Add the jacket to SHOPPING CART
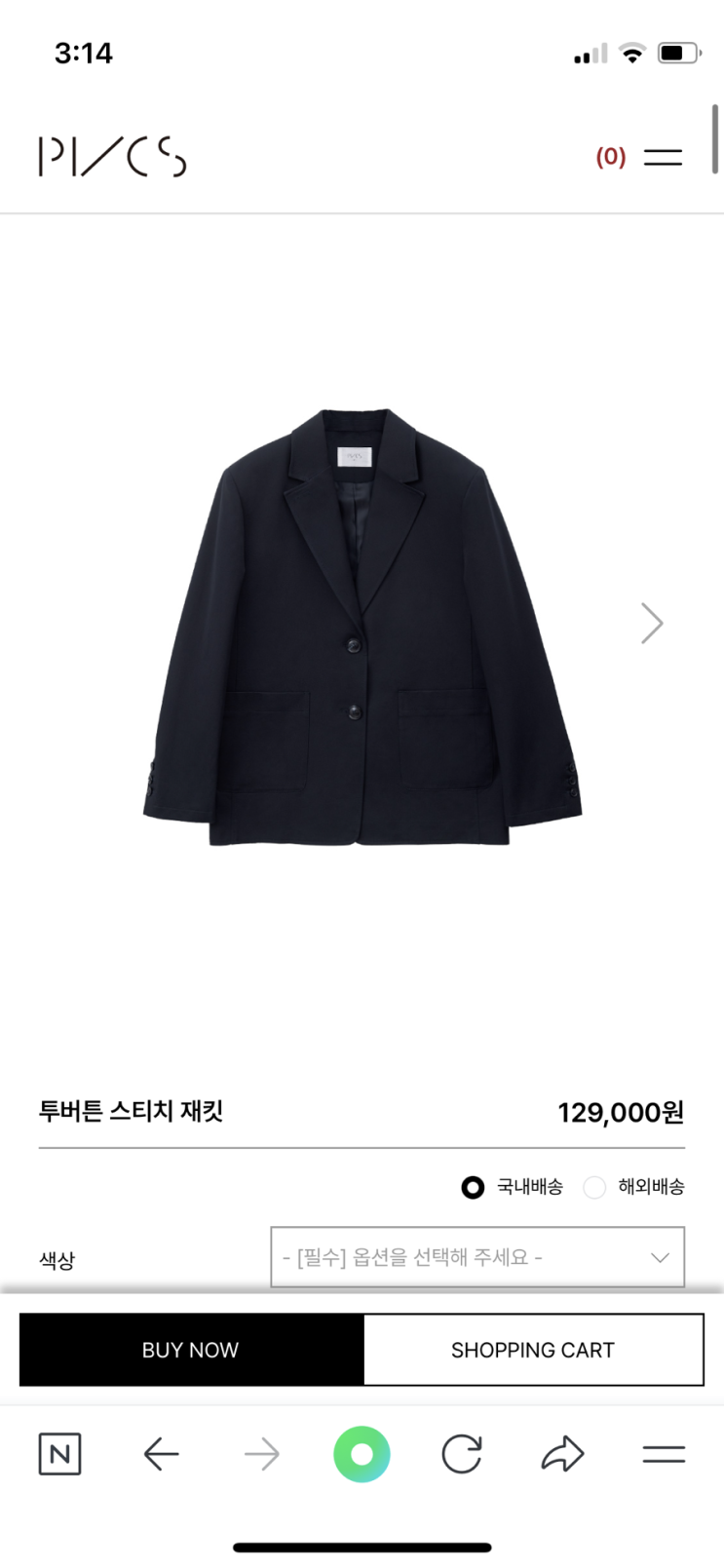Image resolution: width=724 pixels, height=1568 pixels. [533, 1350]
